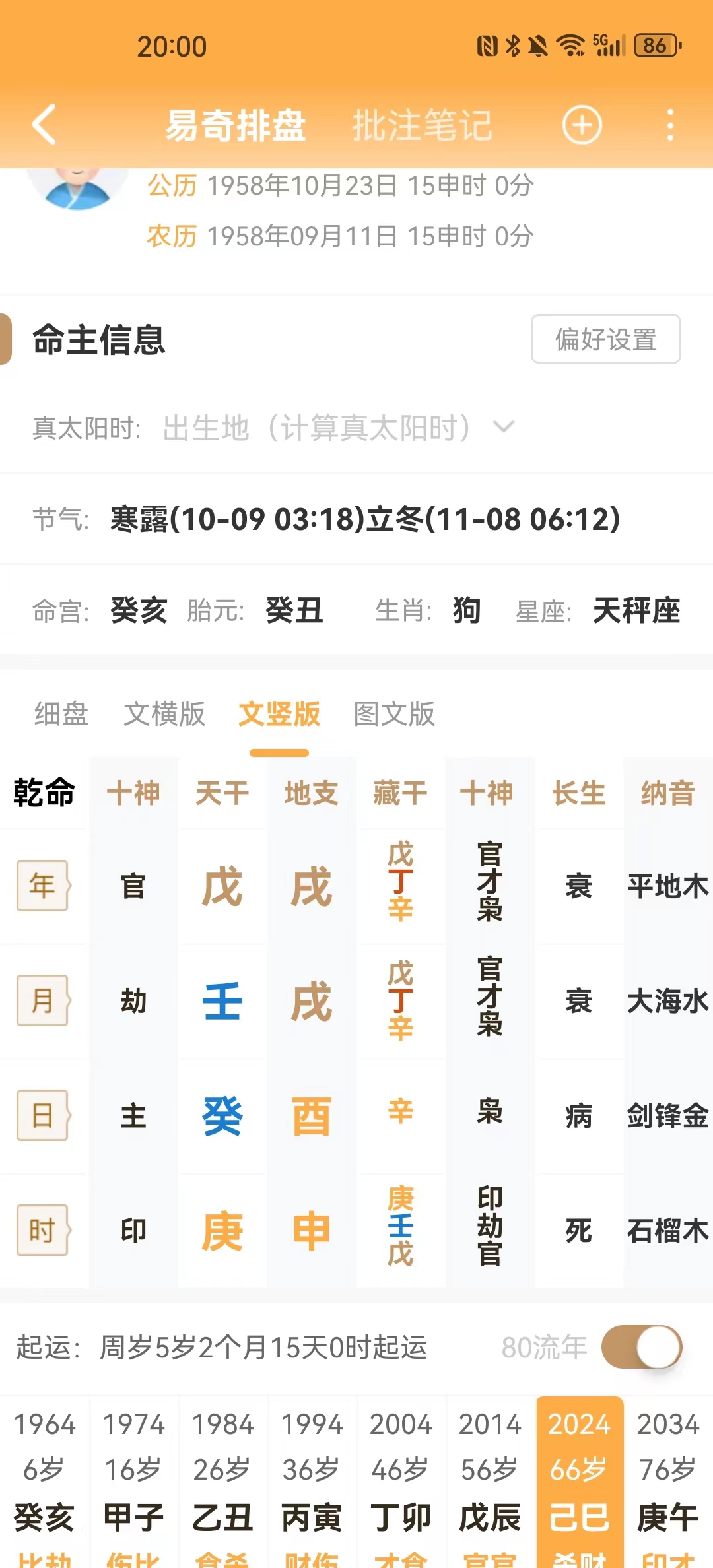Tap the circled plus icon
This screenshot has height=1568, width=713.
pos(582,125)
